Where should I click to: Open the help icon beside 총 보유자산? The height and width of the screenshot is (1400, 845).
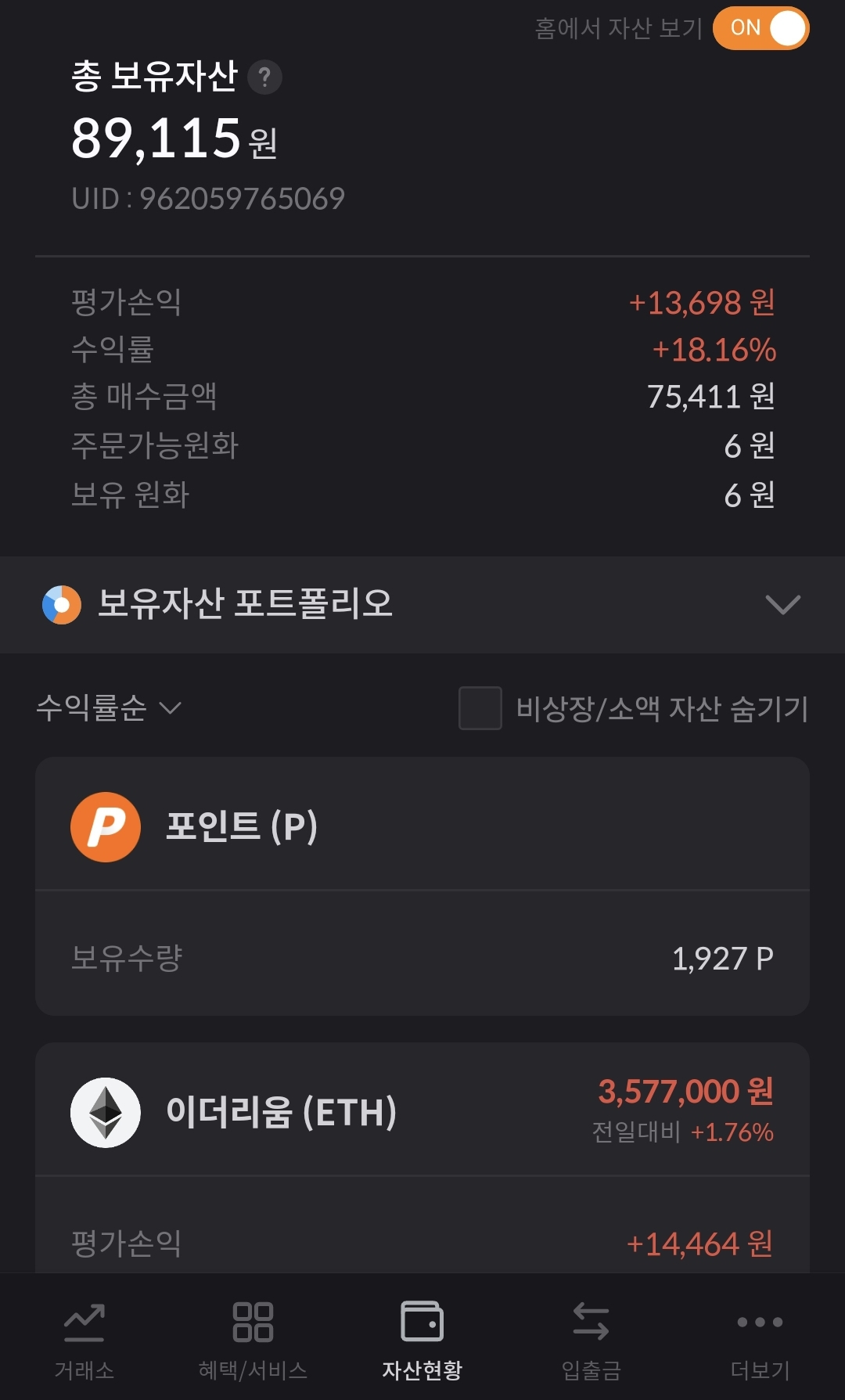(x=264, y=77)
